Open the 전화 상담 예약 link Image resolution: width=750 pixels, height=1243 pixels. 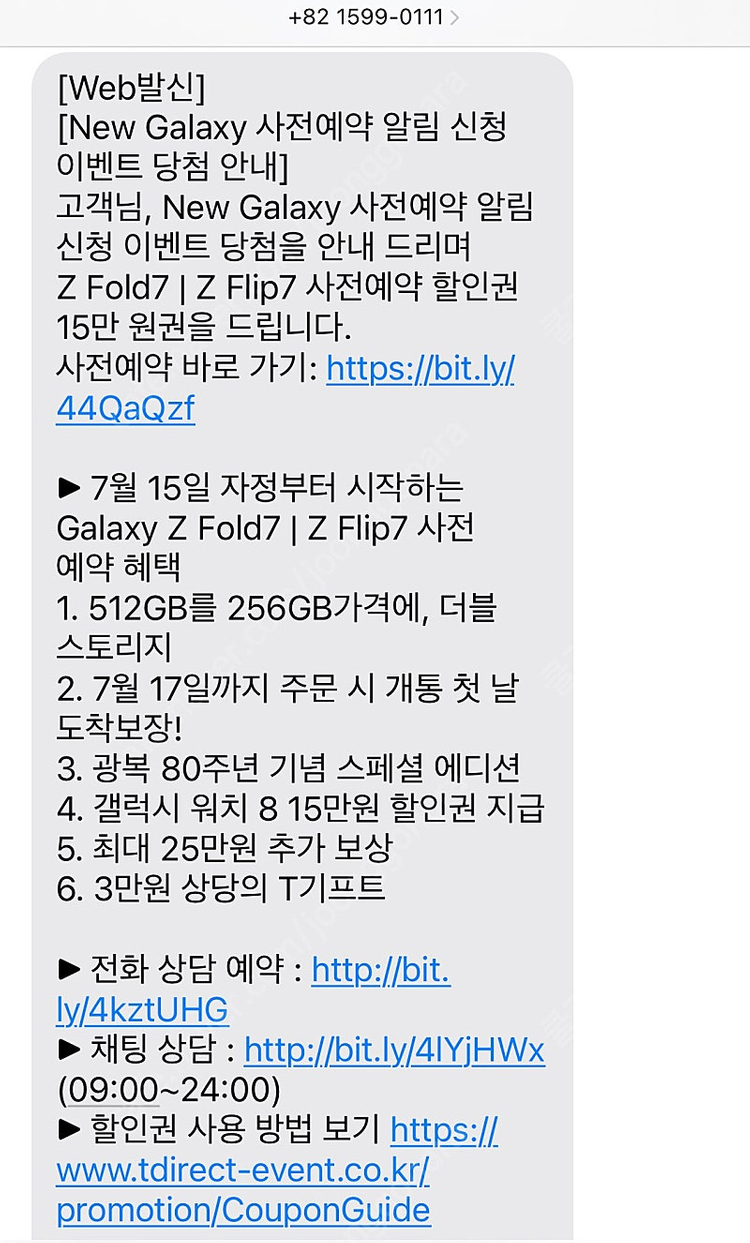click(x=381, y=970)
